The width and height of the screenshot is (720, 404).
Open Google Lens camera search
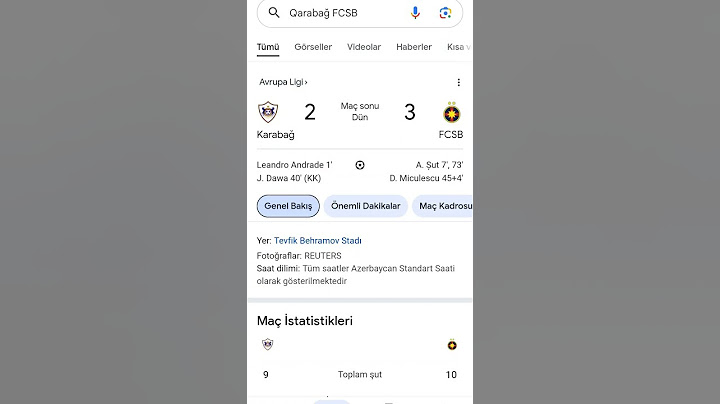[445, 13]
